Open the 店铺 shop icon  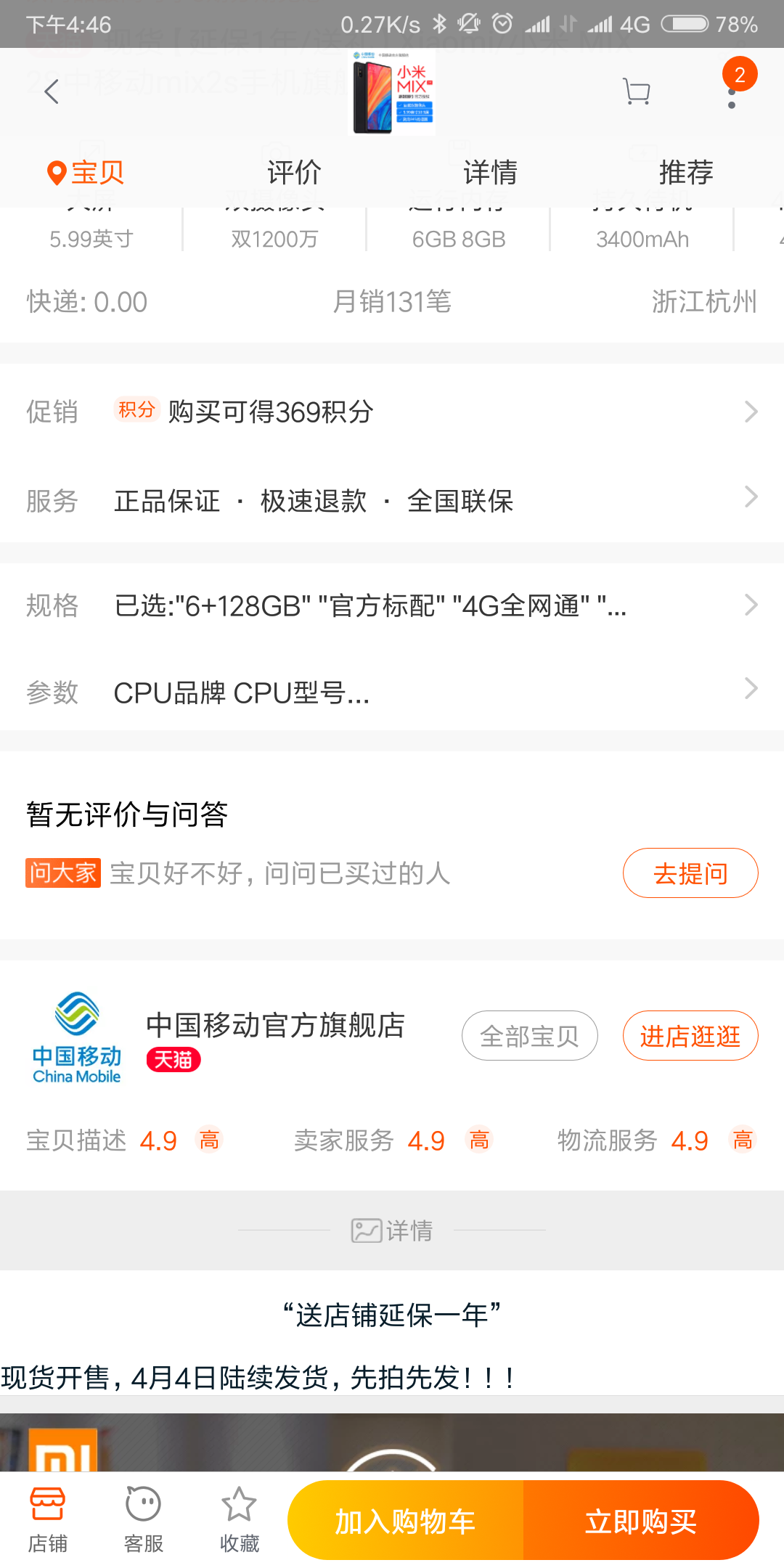(48, 1520)
